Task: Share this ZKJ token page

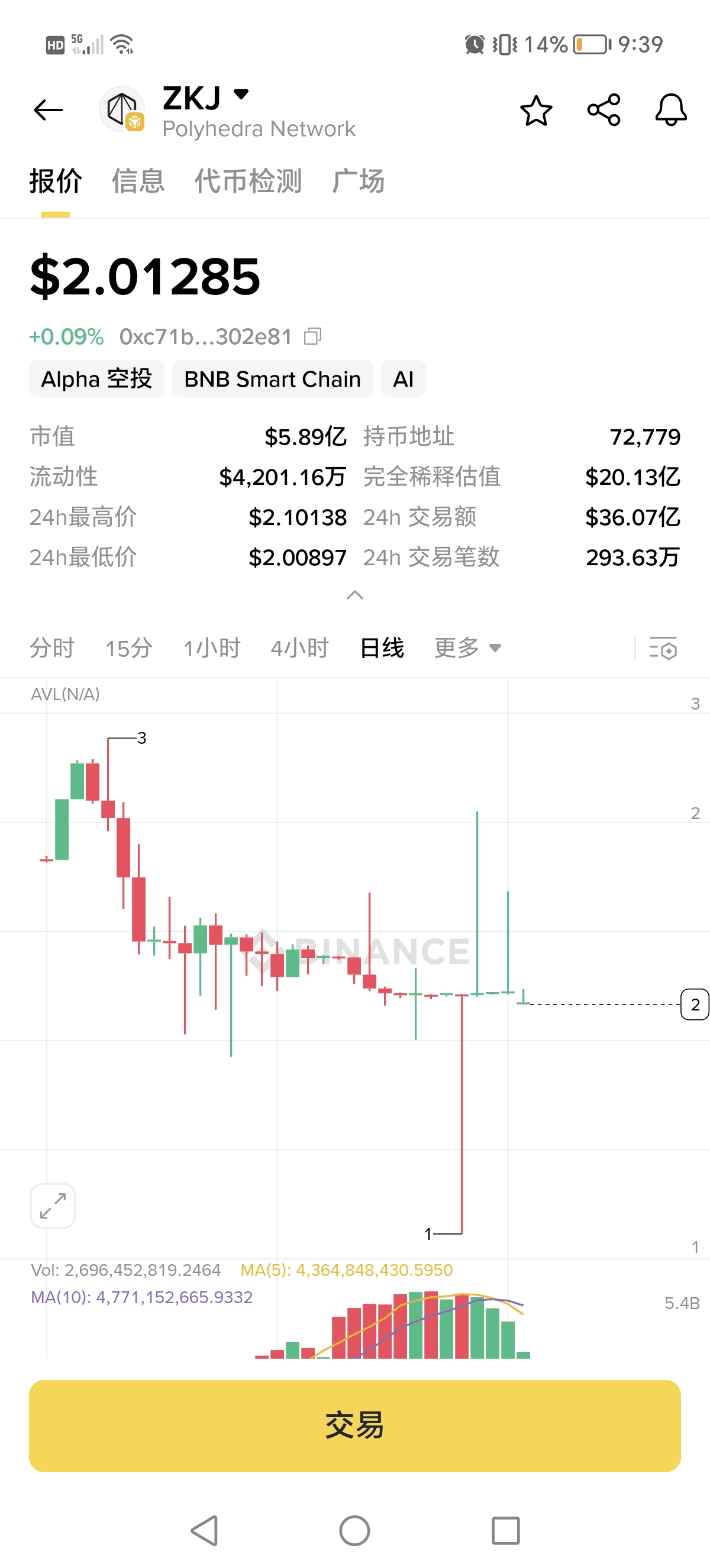Action: (603, 110)
